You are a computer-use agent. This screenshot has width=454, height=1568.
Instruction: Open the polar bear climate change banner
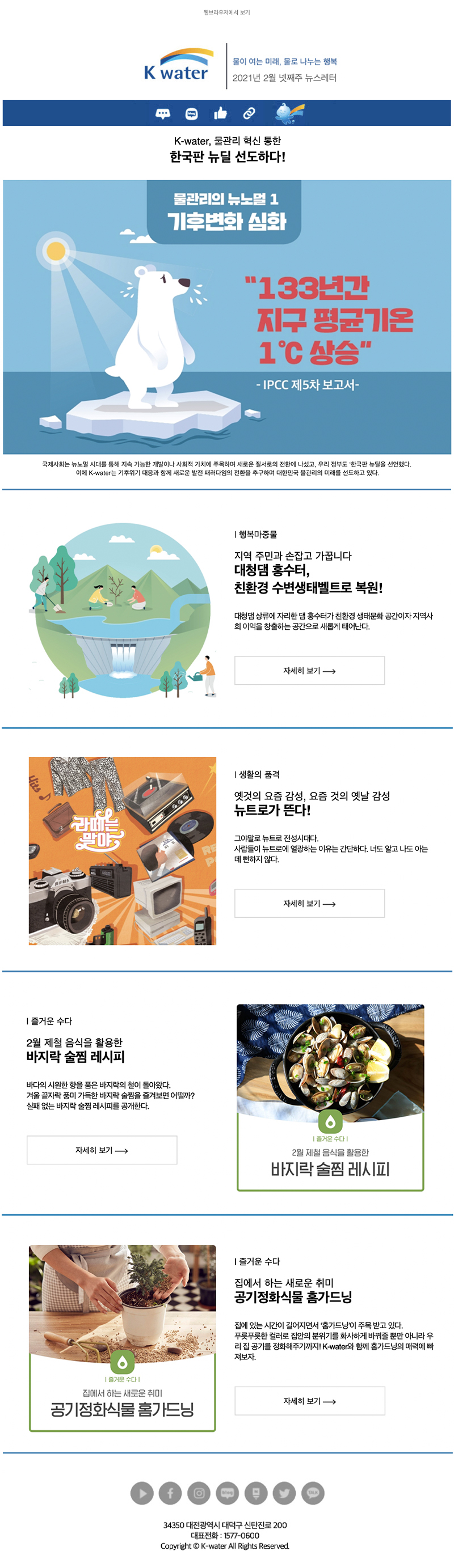coord(226,316)
